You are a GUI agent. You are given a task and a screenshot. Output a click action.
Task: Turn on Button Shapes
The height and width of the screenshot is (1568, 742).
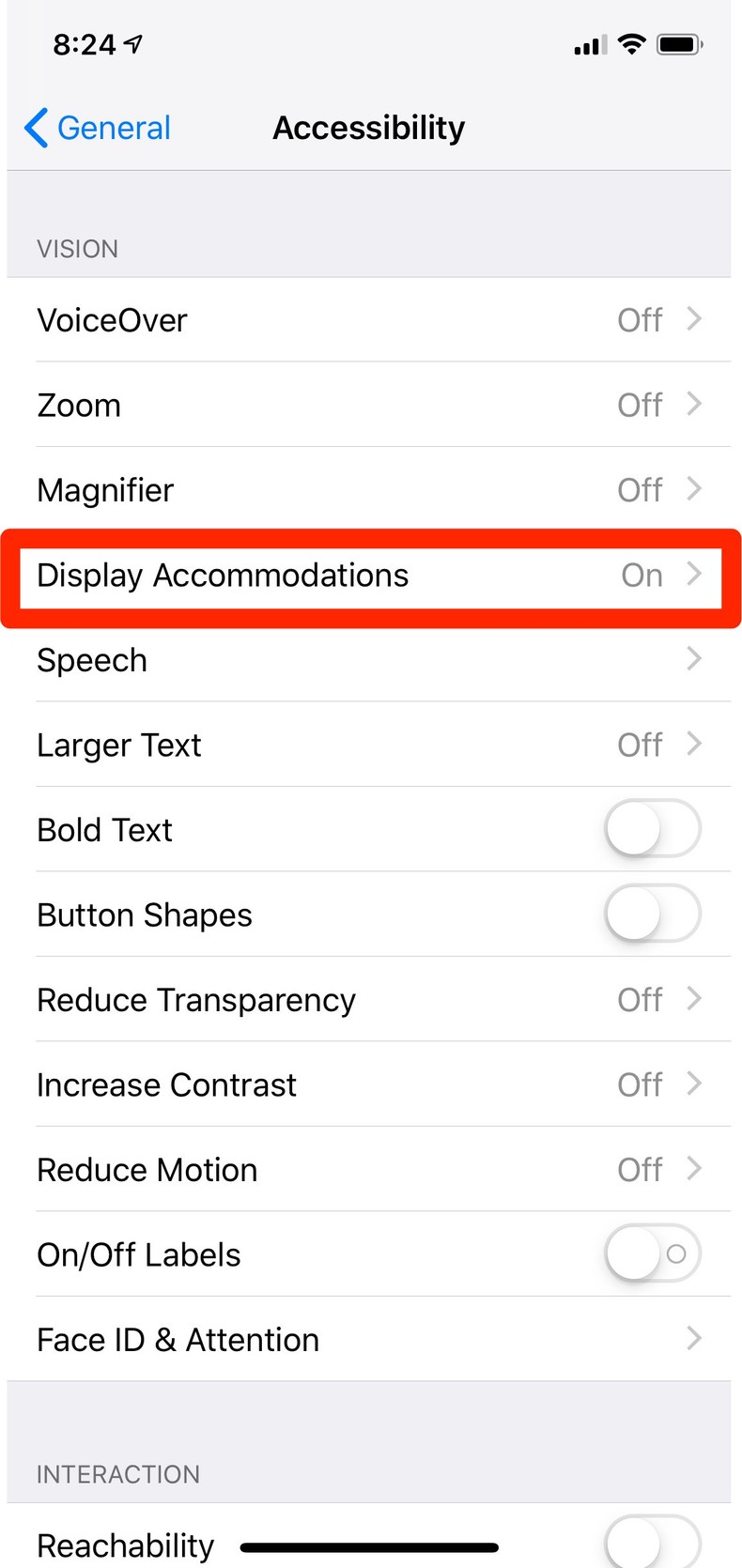[x=653, y=915]
